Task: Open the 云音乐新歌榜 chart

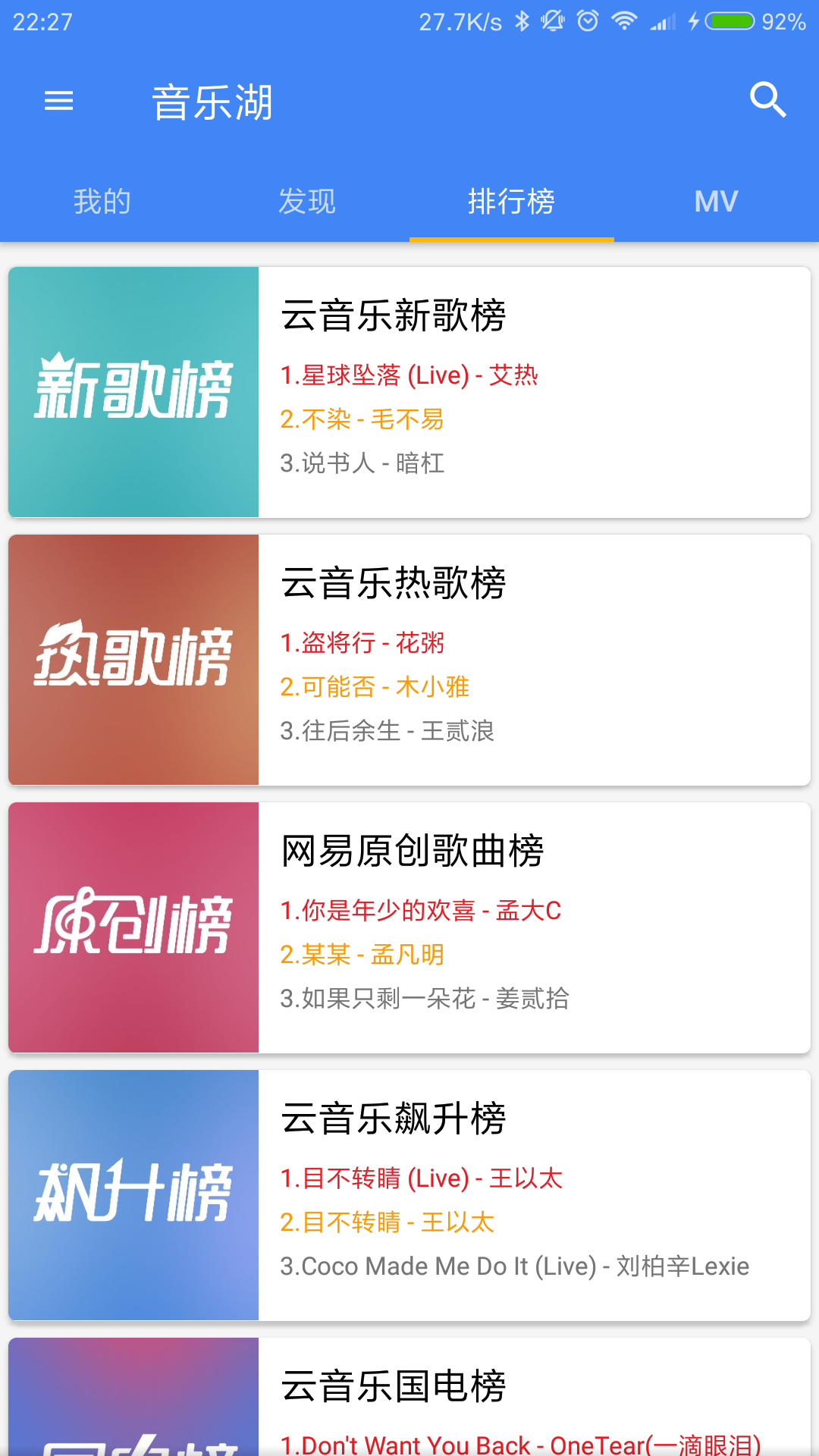Action: (x=409, y=392)
